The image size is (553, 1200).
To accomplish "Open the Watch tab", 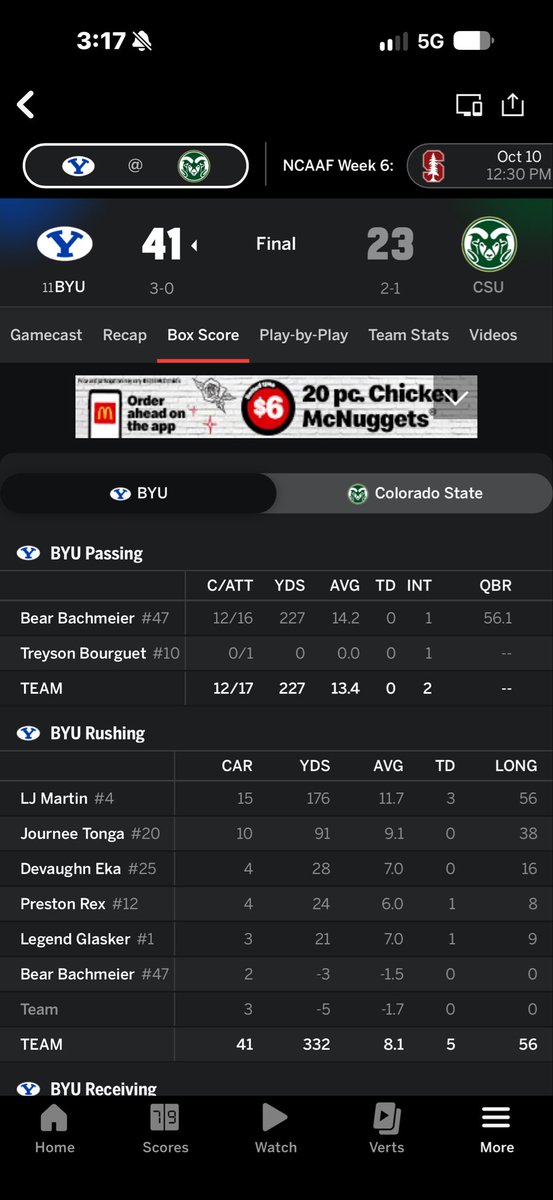I will coord(276,1130).
